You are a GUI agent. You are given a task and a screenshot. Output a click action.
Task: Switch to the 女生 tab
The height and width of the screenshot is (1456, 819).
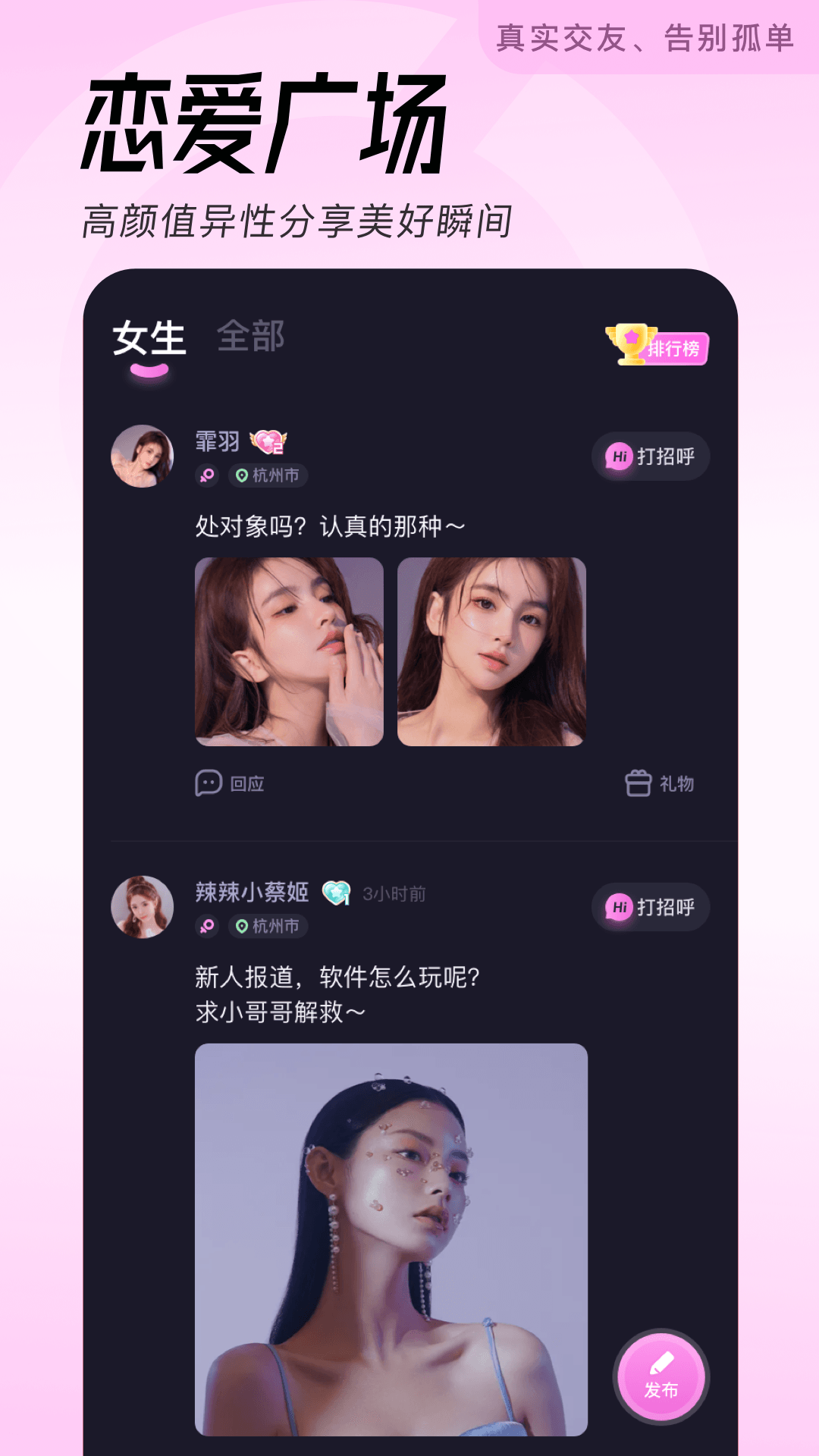149,337
